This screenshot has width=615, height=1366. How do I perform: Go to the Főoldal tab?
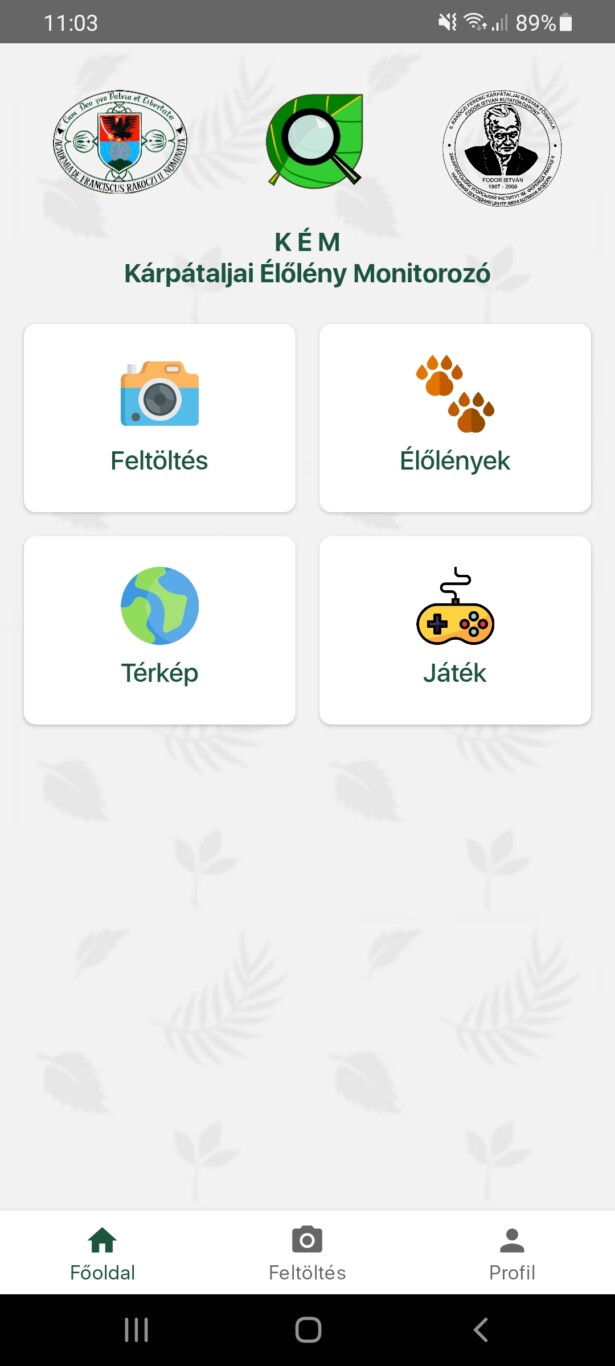102,1253
